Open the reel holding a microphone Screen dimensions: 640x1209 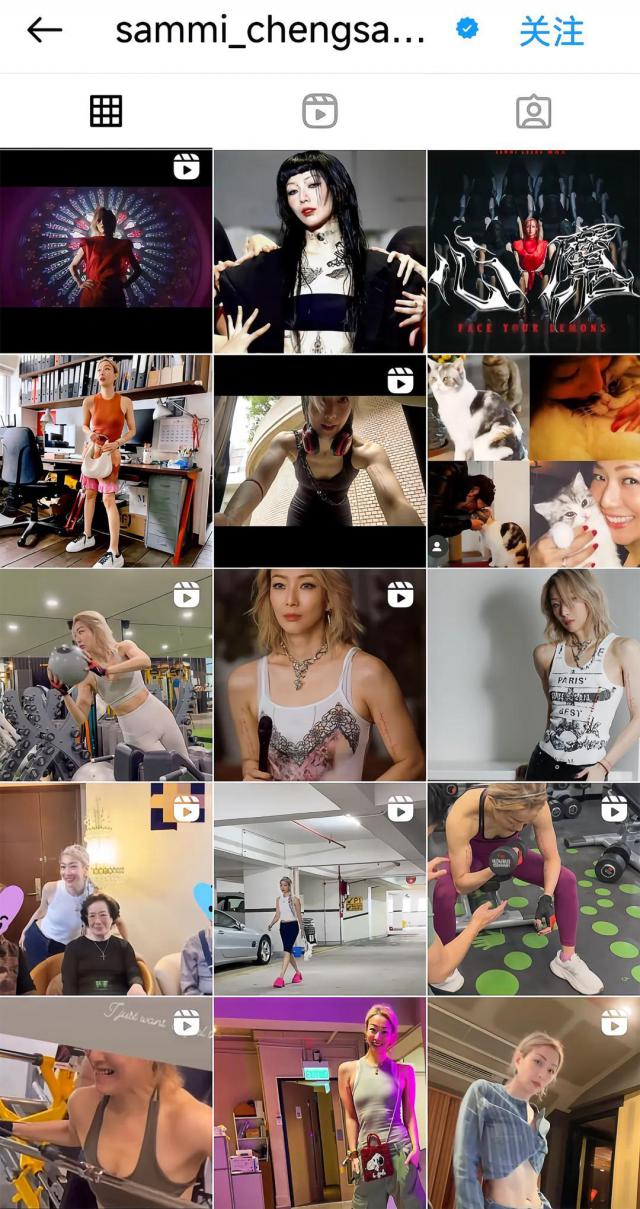point(320,675)
